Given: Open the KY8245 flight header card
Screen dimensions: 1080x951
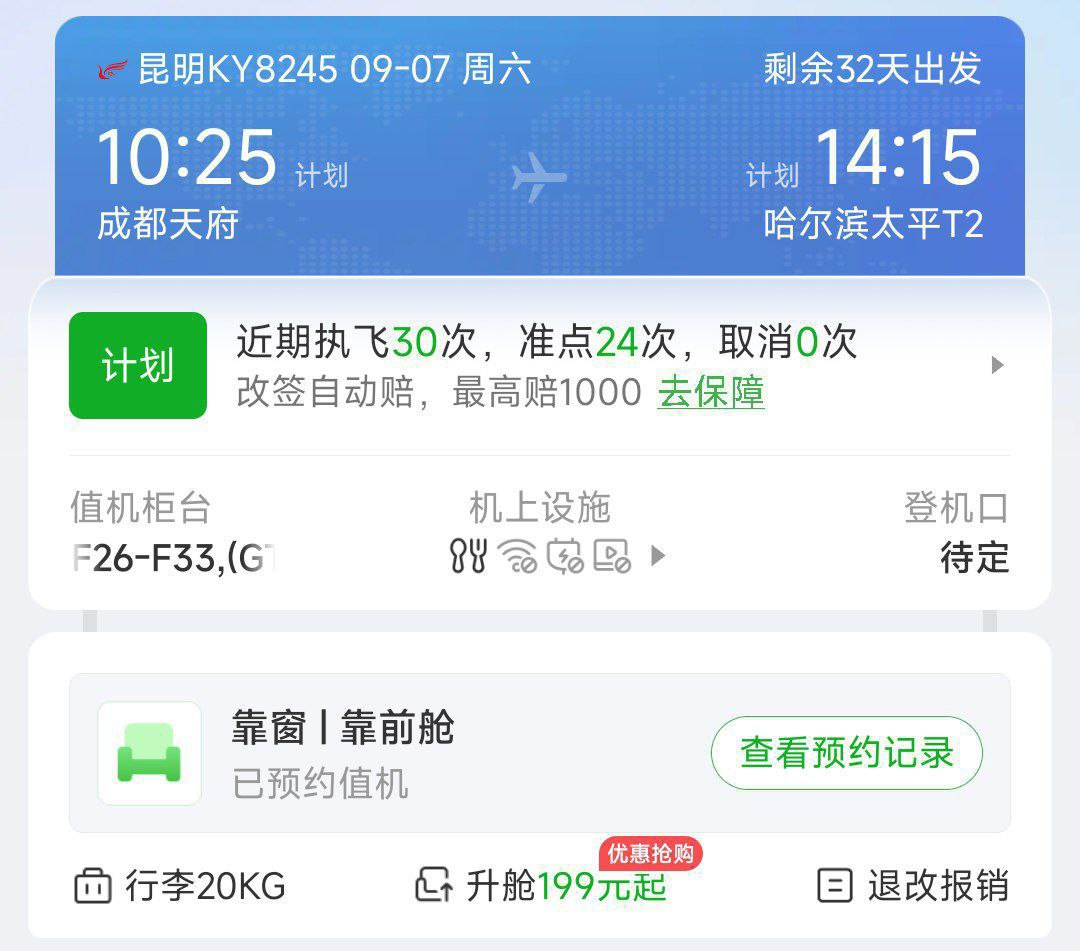Looking at the screenshot, I should [540, 150].
